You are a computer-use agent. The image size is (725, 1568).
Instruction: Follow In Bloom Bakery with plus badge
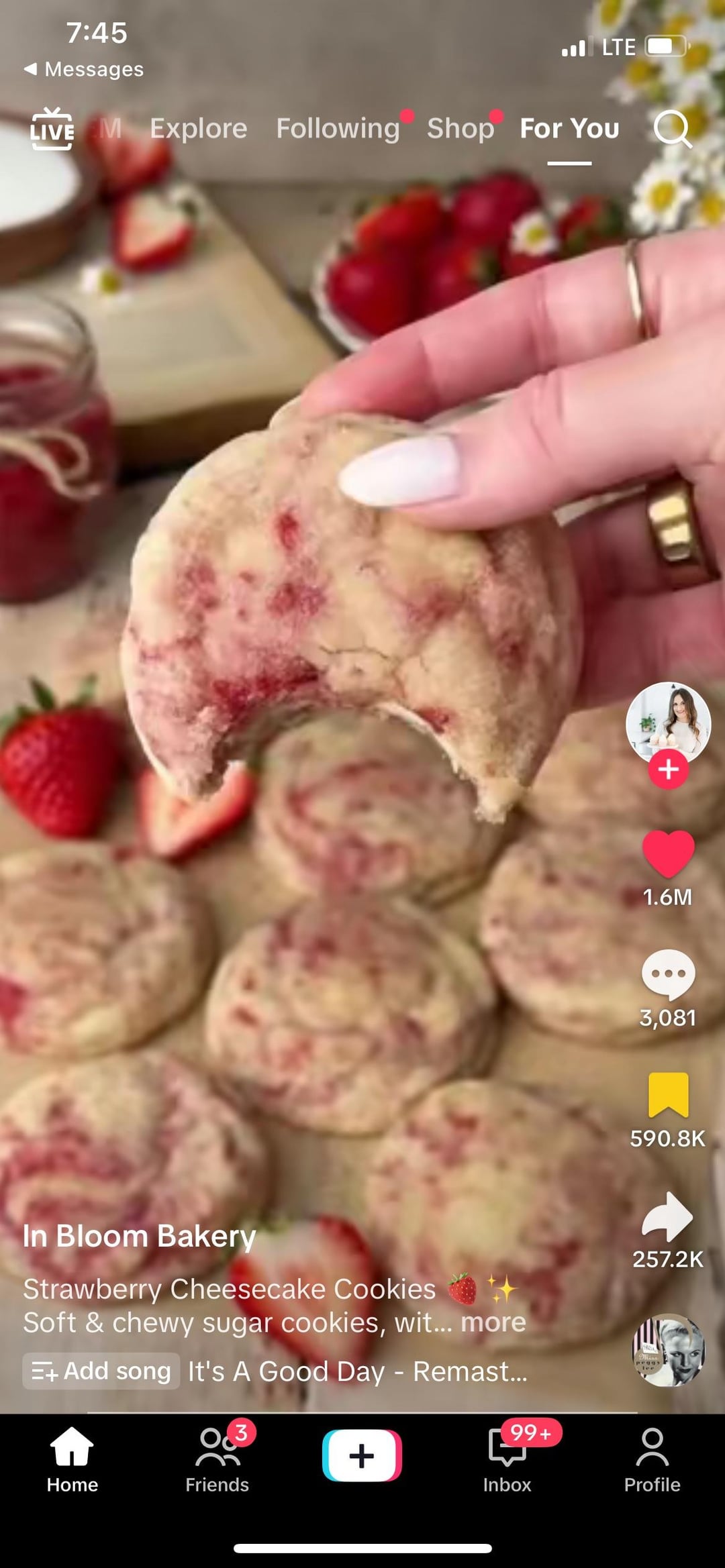[x=668, y=770]
